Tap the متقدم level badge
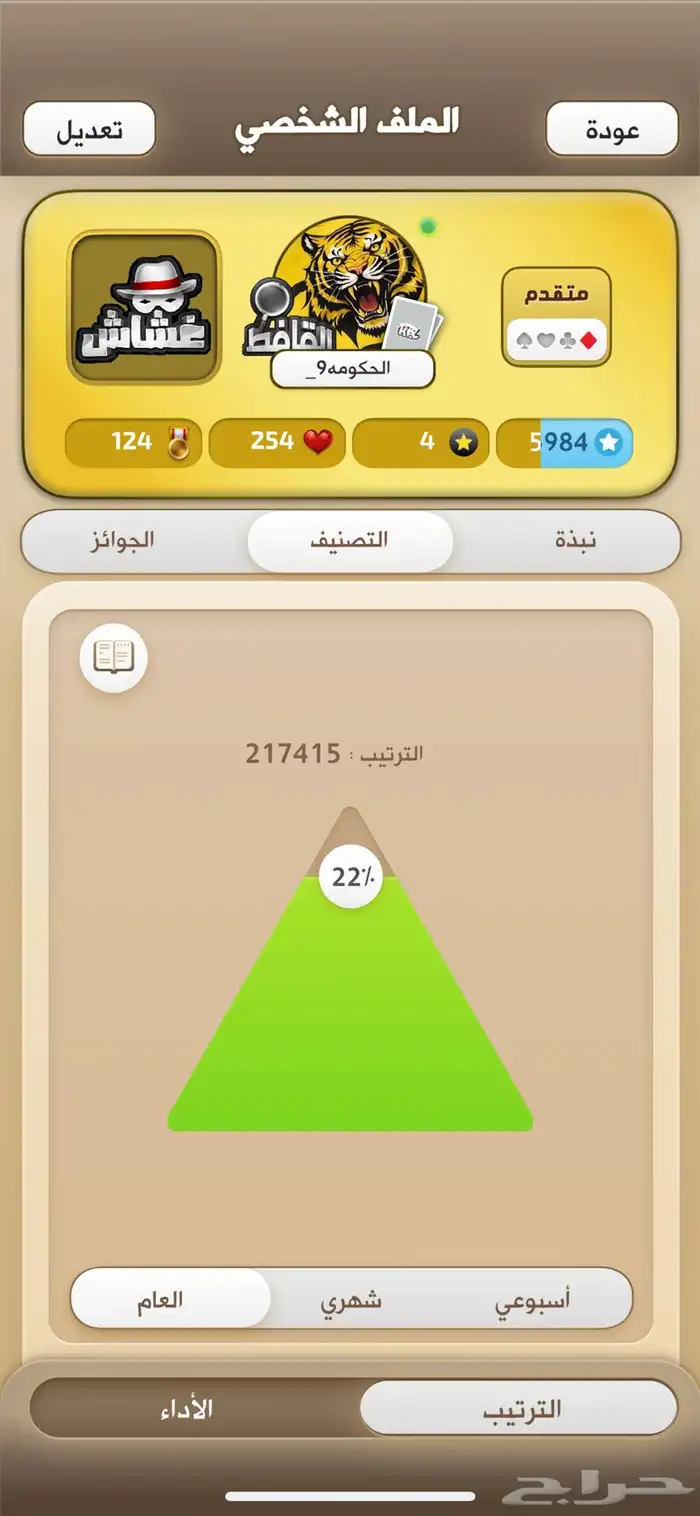700x1516 pixels. click(556, 317)
